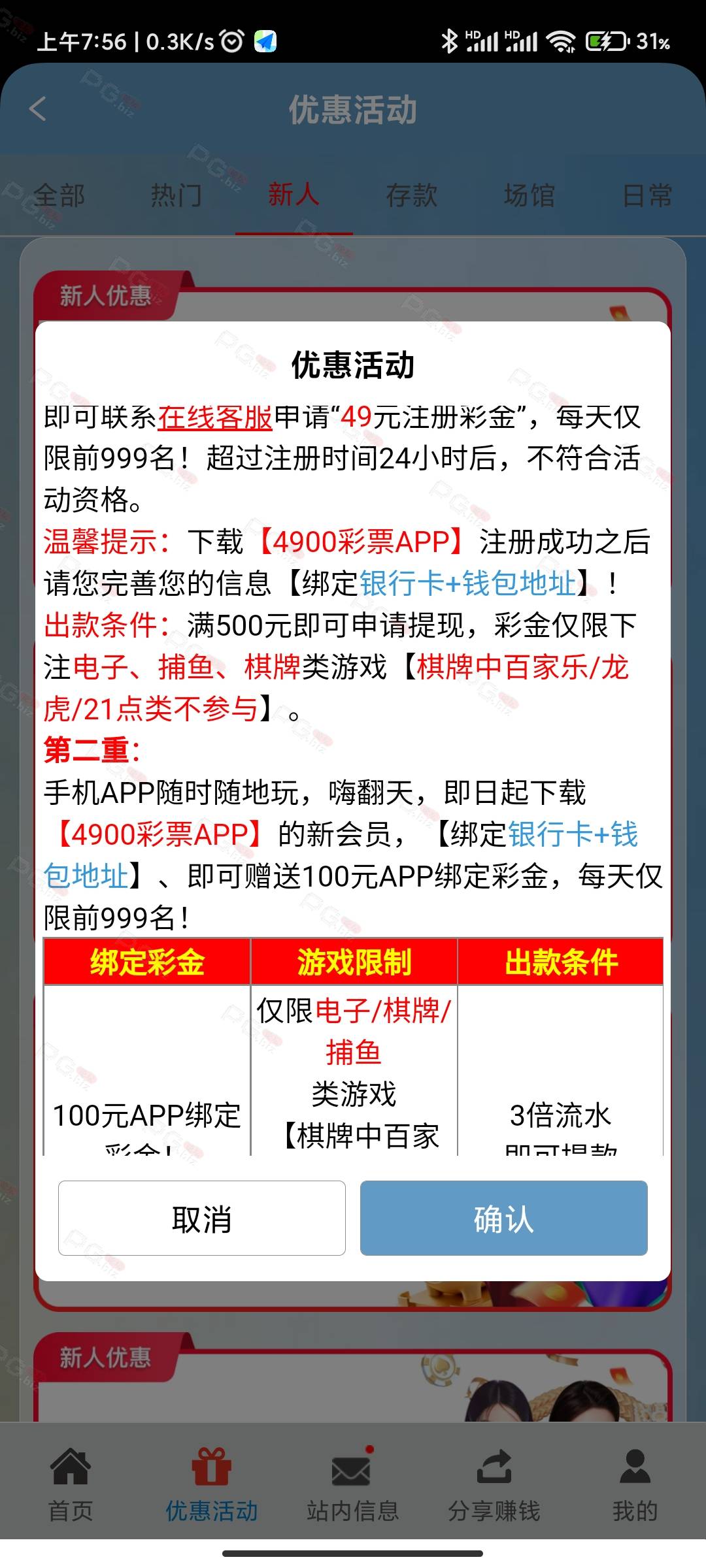Switch to the 存款 tab
The height and width of the screenshot is (1568, 706).
click(x=412, y=195)
